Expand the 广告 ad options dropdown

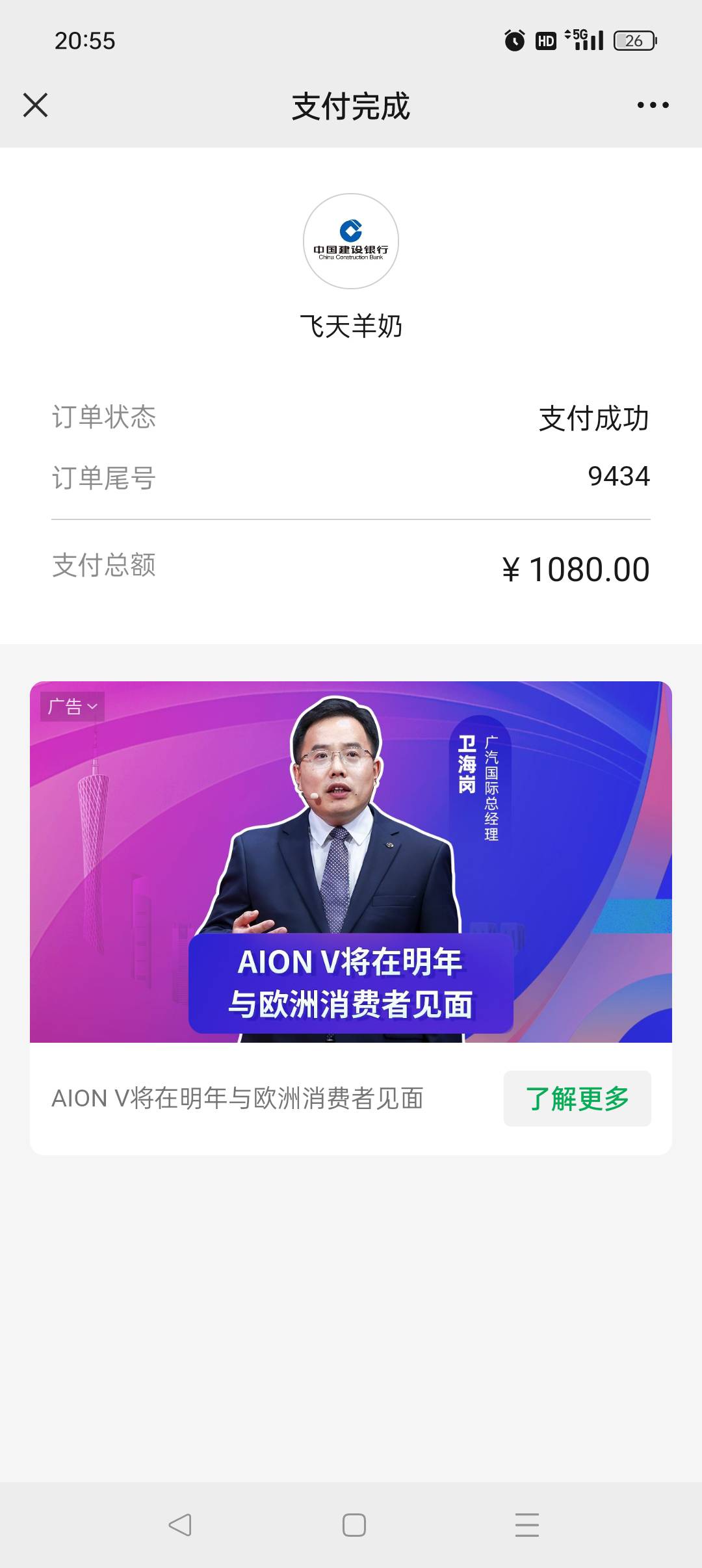point(73,706)
